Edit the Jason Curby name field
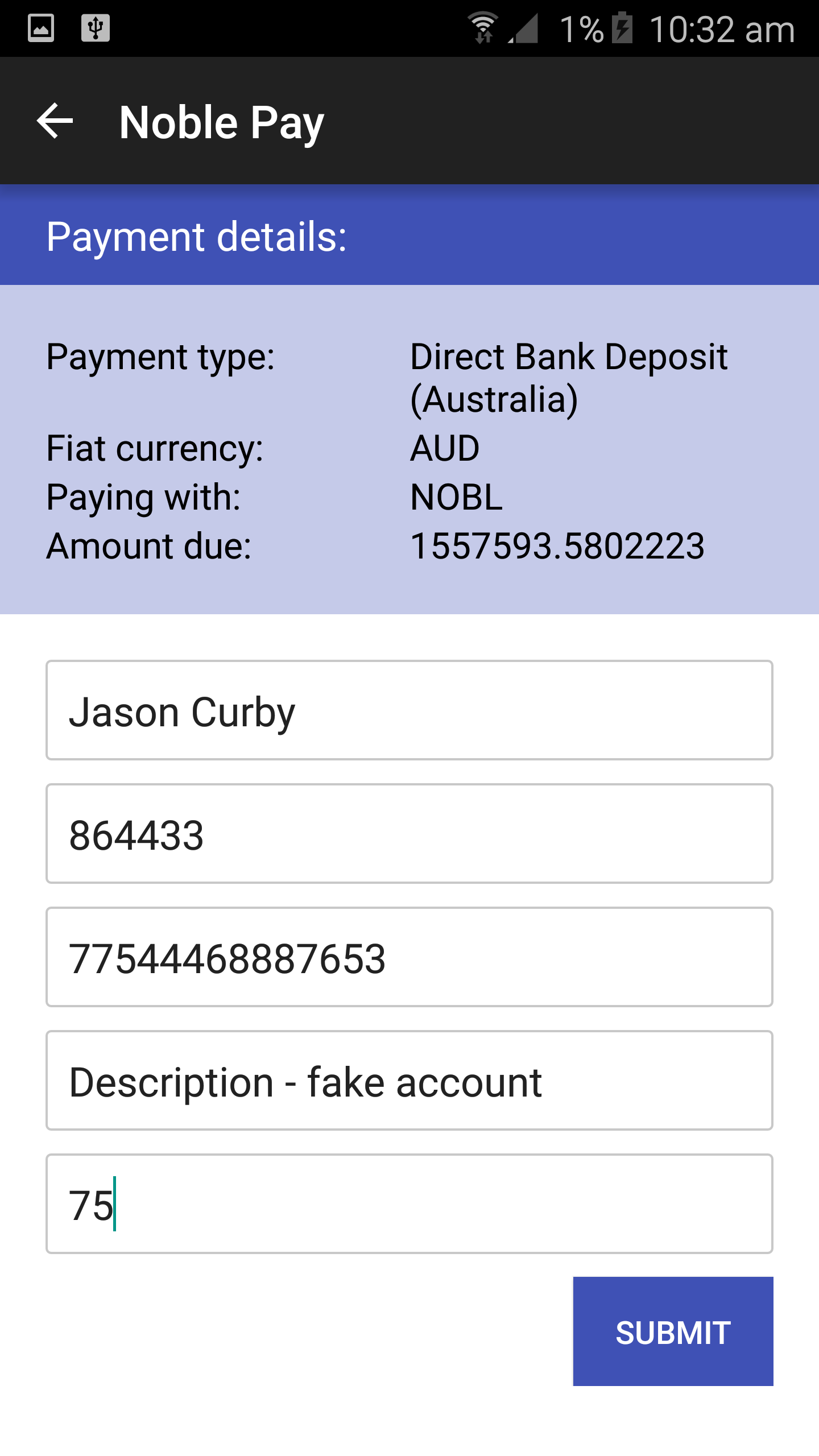This screenshot has height=1456, width=819. [x=409, y=710]
